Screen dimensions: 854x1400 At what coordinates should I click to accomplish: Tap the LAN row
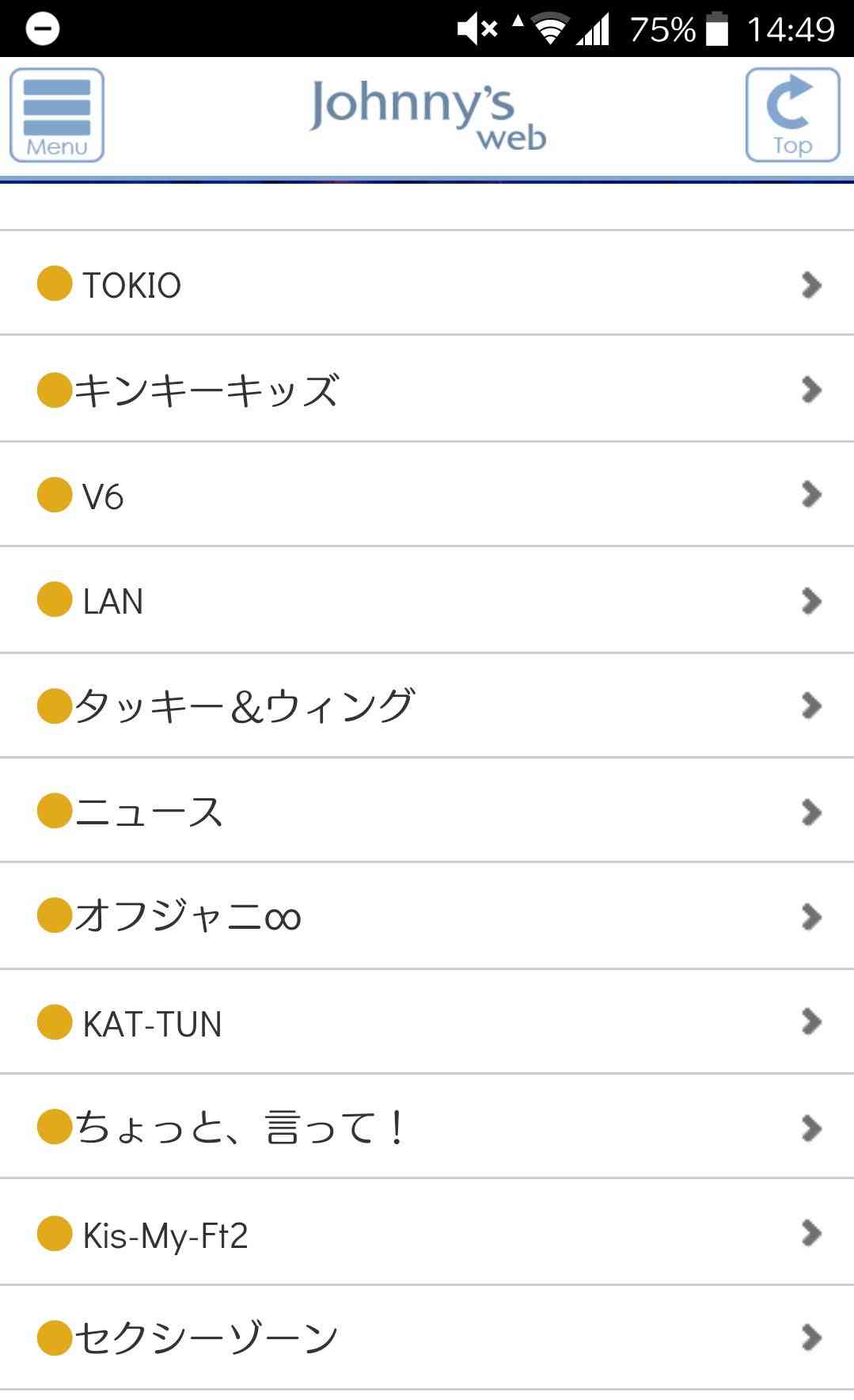click(x=427, y=600)
